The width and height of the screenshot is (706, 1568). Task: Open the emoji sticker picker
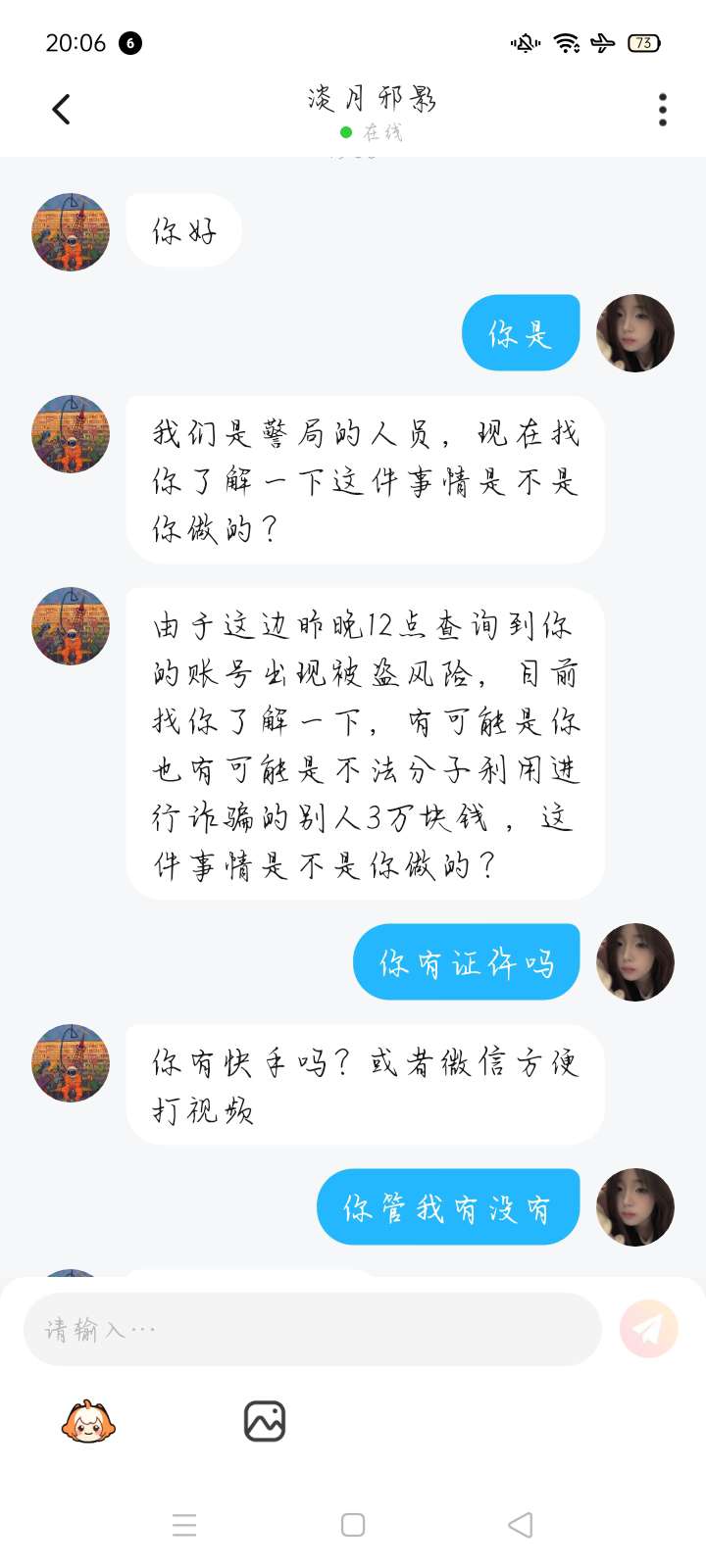[88, 1421]
